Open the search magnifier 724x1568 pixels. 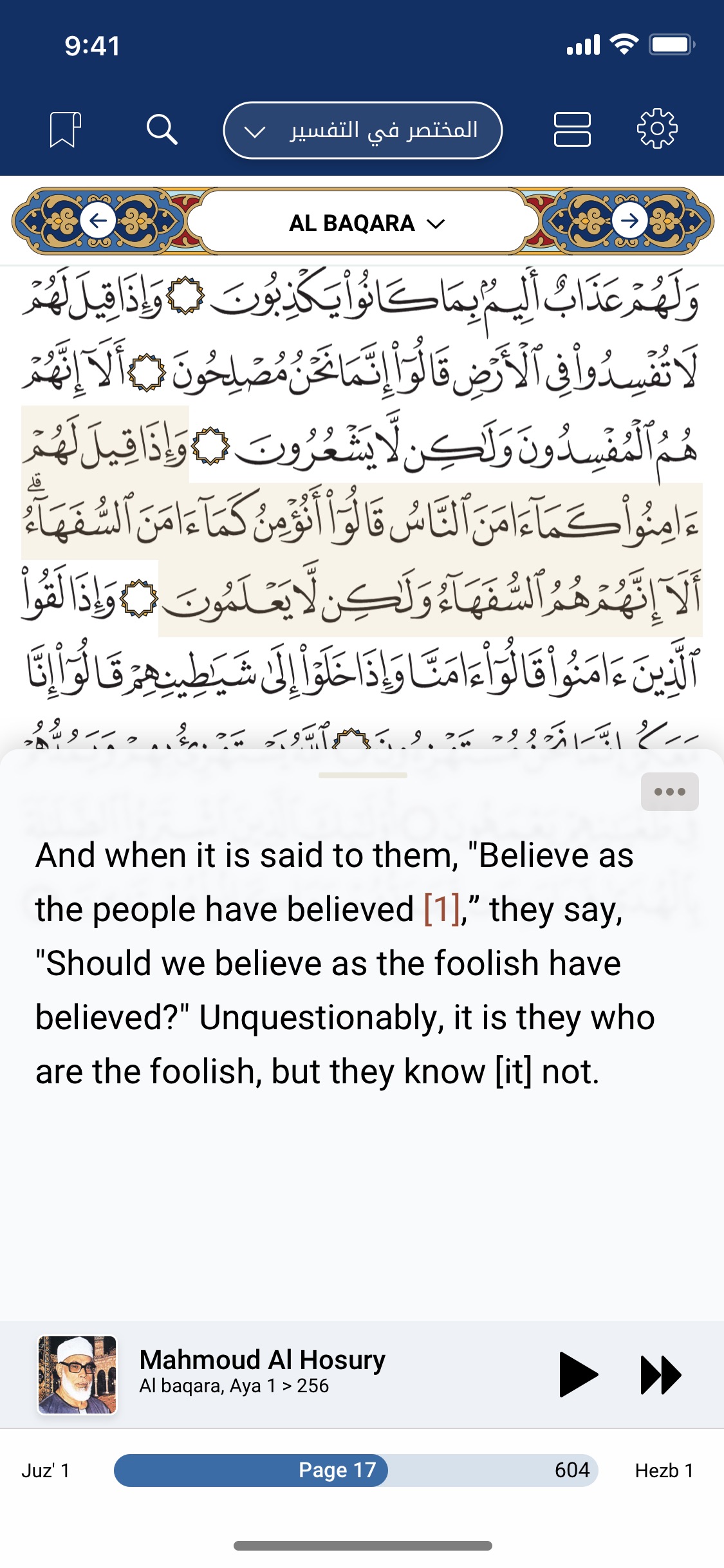pyautogui.click(x=162, y=129)
